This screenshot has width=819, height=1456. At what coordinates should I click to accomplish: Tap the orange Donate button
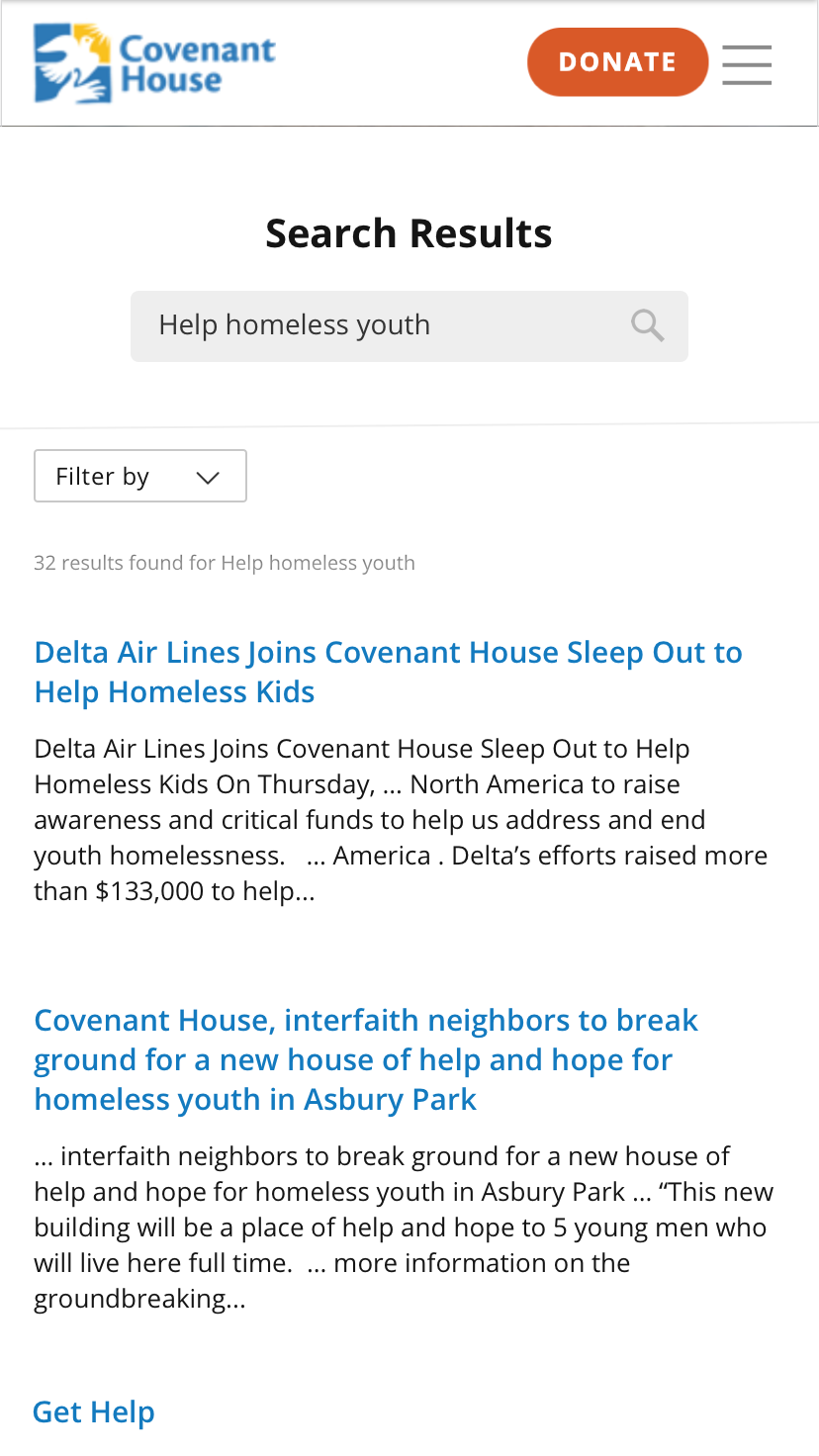click(617, 62)
